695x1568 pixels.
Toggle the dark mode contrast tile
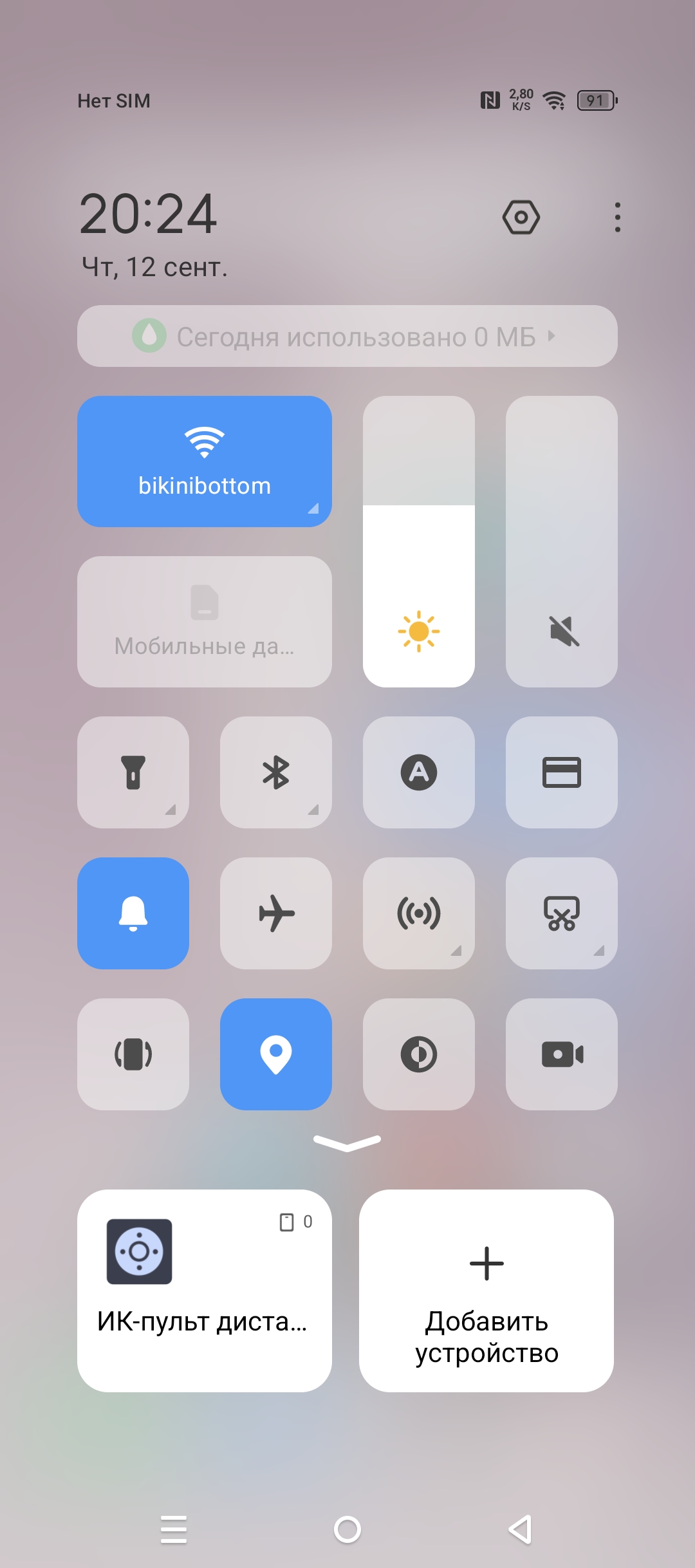tap(419, 1054)
